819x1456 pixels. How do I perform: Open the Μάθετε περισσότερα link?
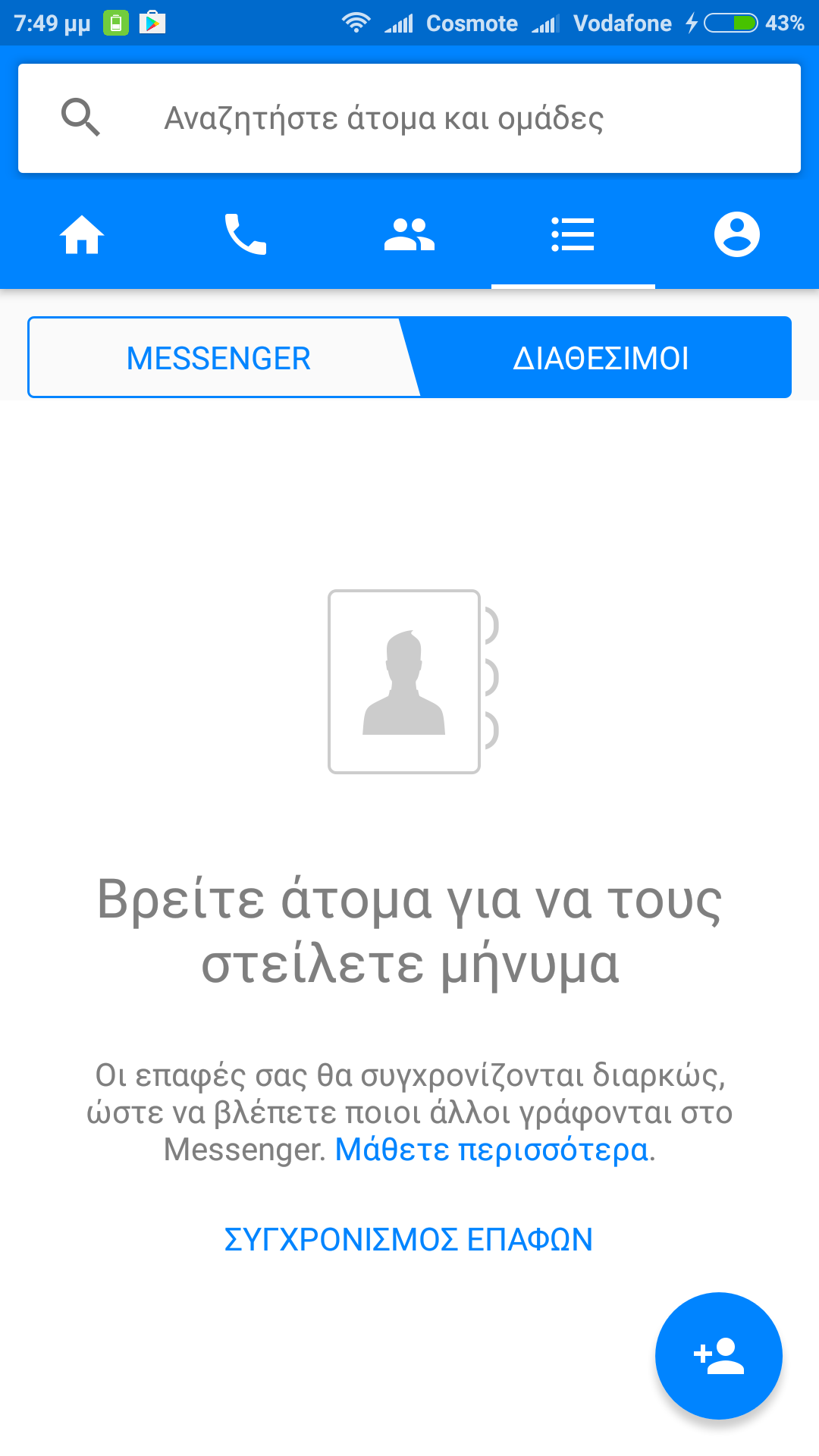[x=491, y=1150]
